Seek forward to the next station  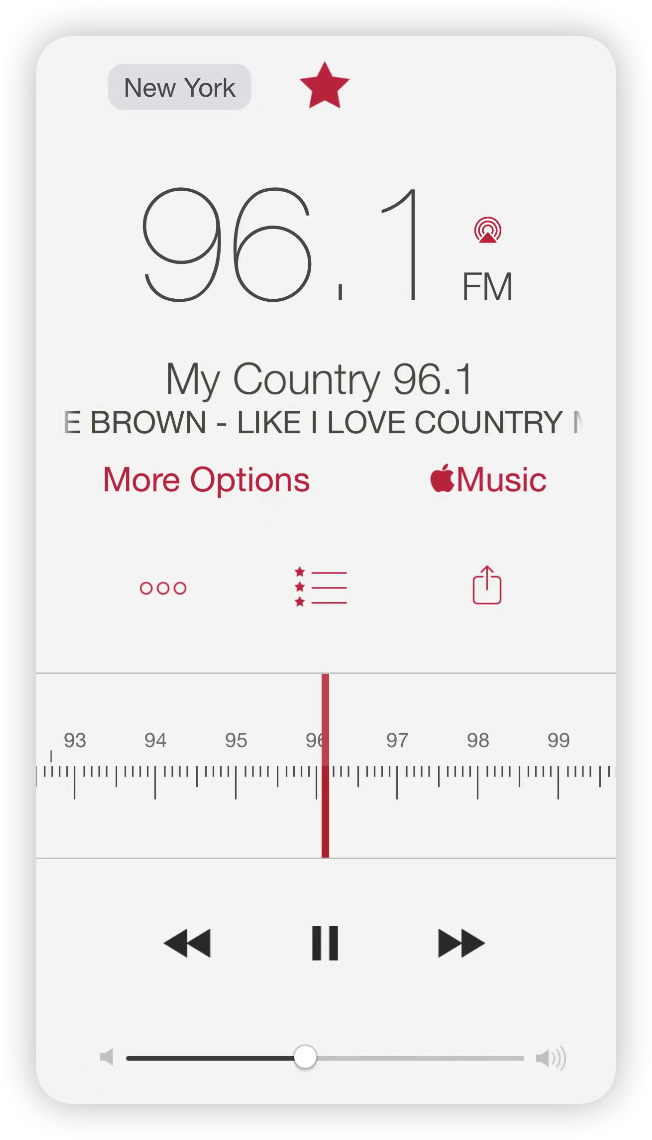(x=462, y=943)
